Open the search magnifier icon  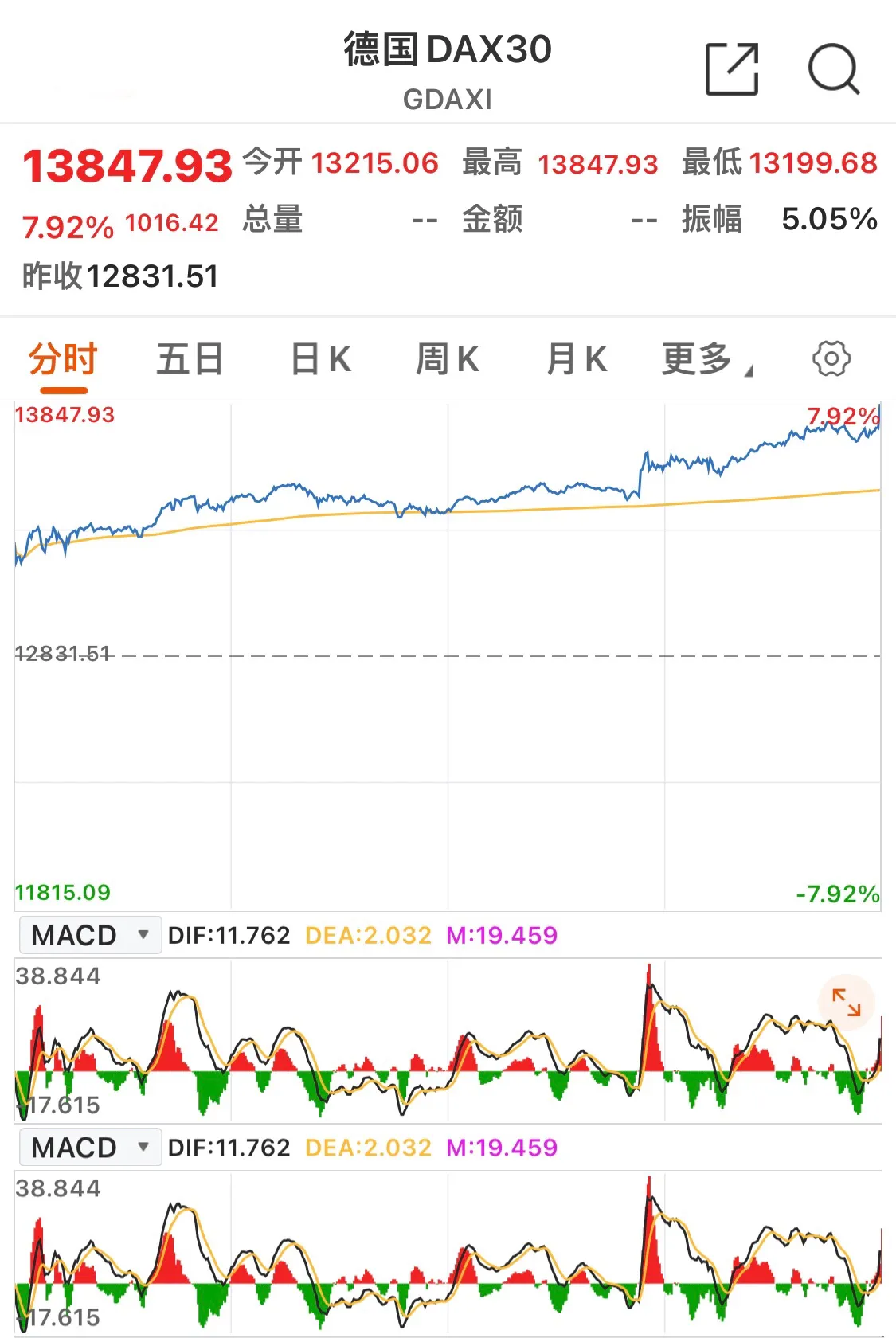coord(833,70)
